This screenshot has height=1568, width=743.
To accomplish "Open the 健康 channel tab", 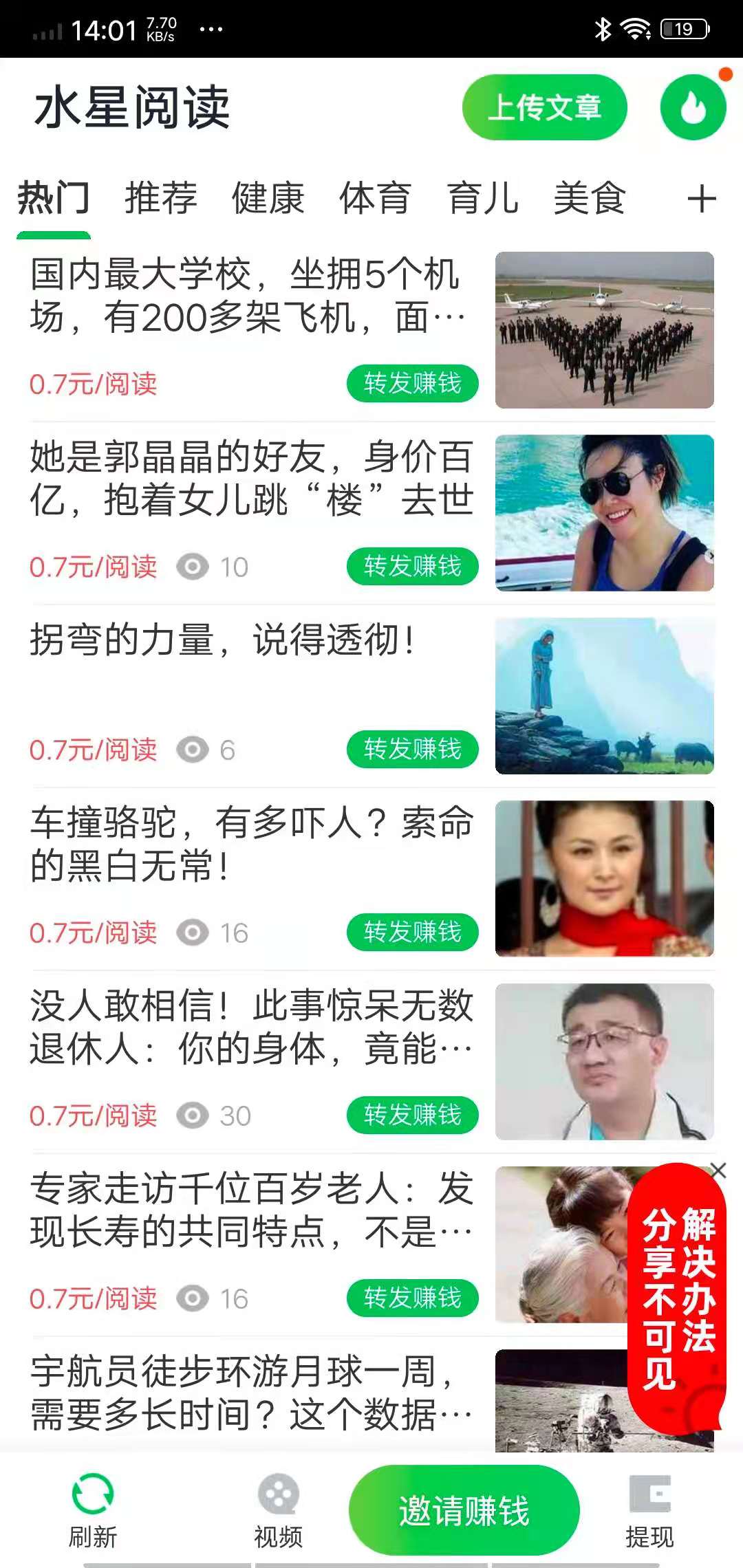I will click(268, 199).
